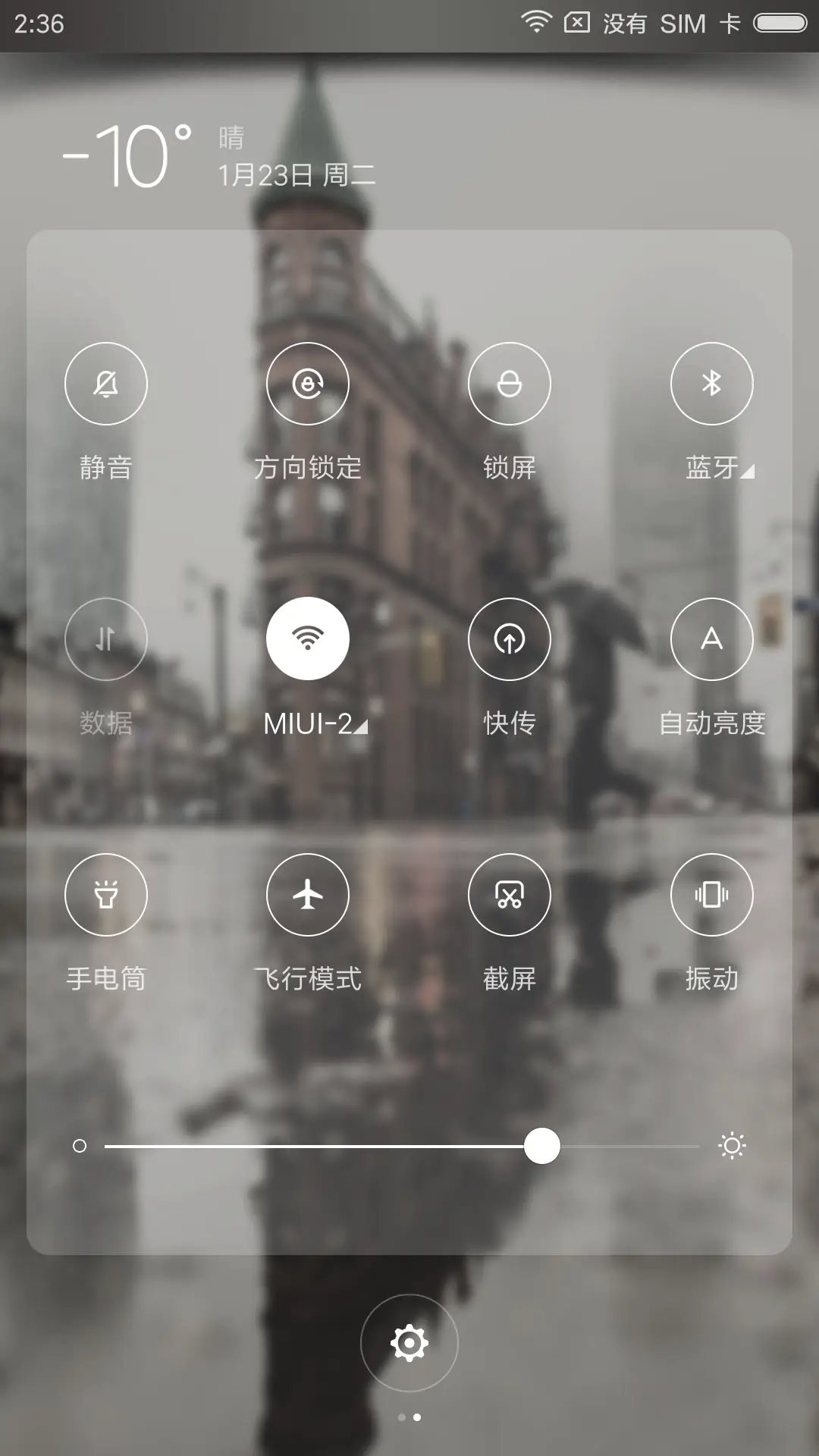Tap the date 1月23日 周二
This screenshot has height=1456, width=819.
(296, 174)
